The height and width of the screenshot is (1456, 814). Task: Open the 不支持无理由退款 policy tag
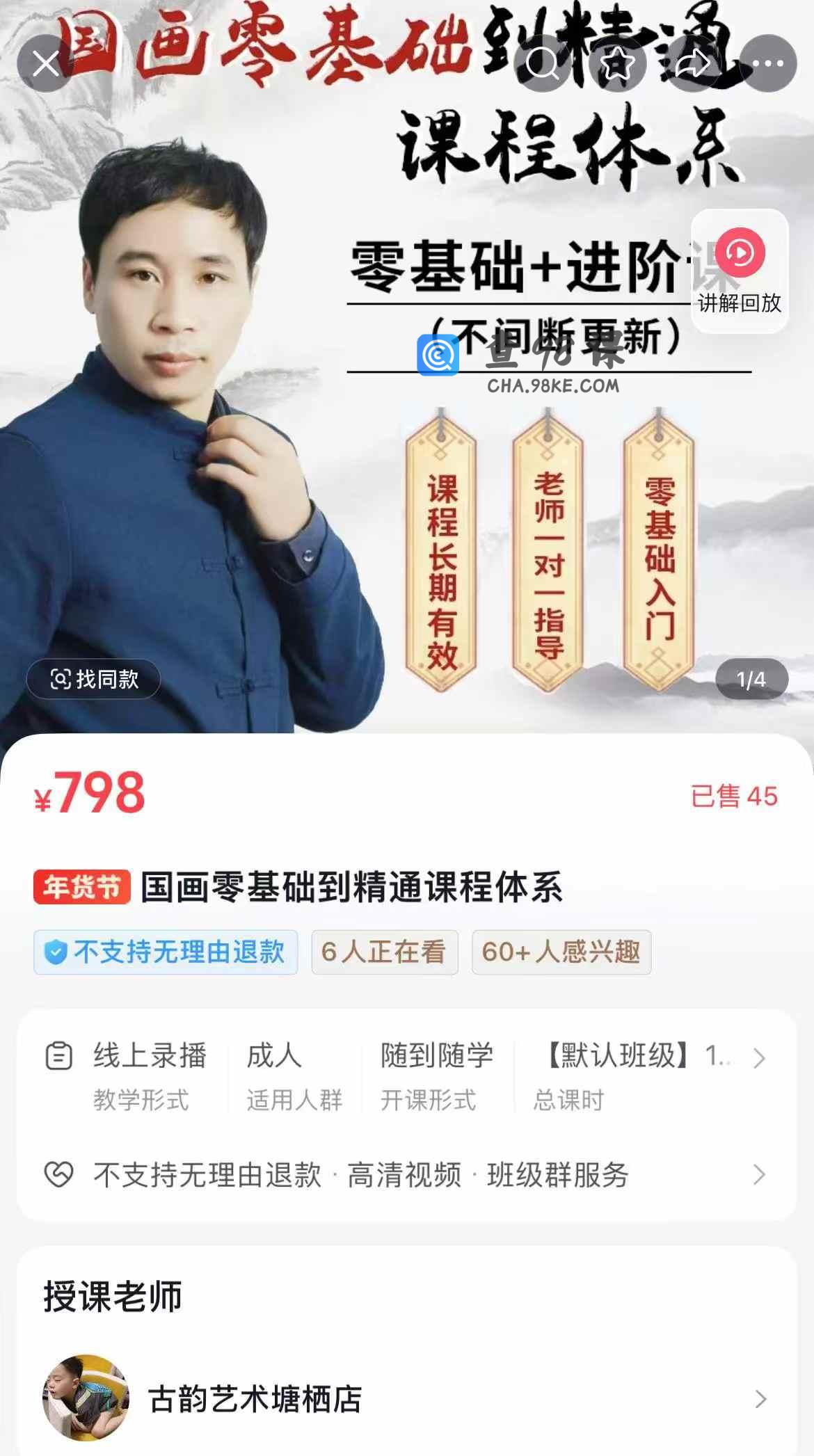[x=166, y=952]
